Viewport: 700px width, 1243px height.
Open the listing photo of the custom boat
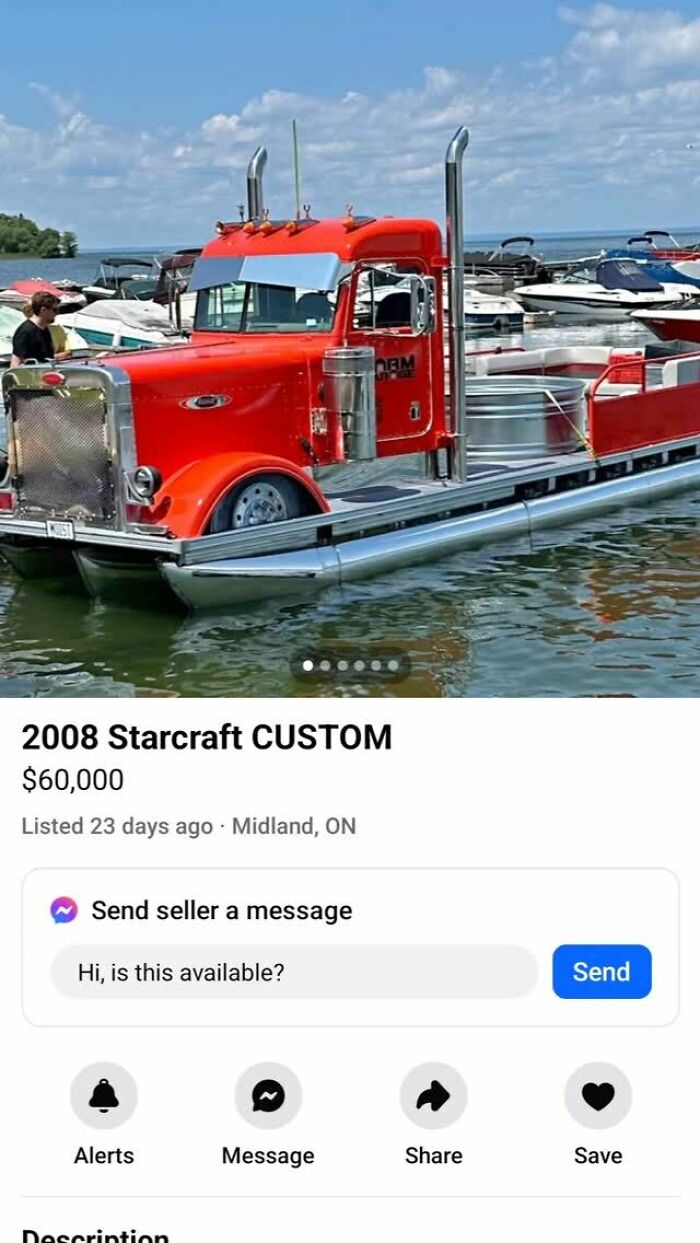350,350
